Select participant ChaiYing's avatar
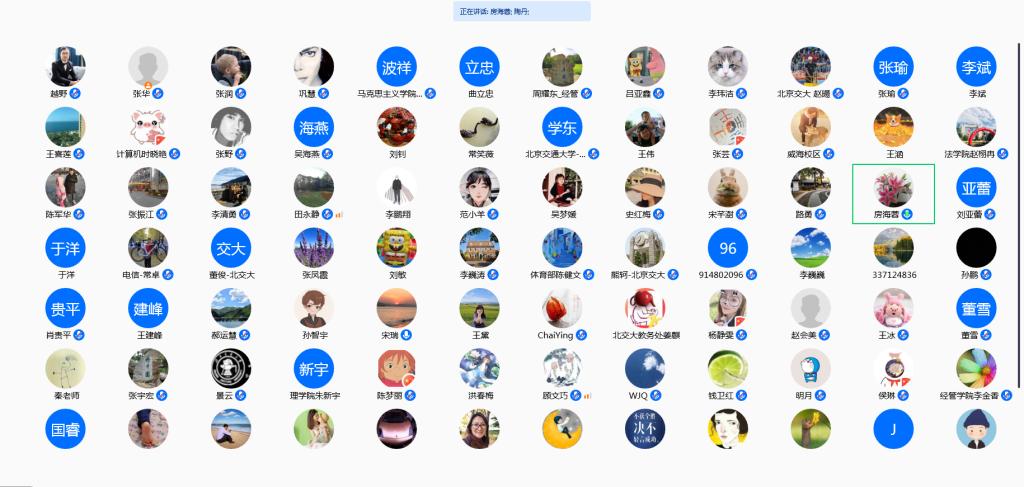The height and width of the screenshot is (487, 1024). [562, 309]
